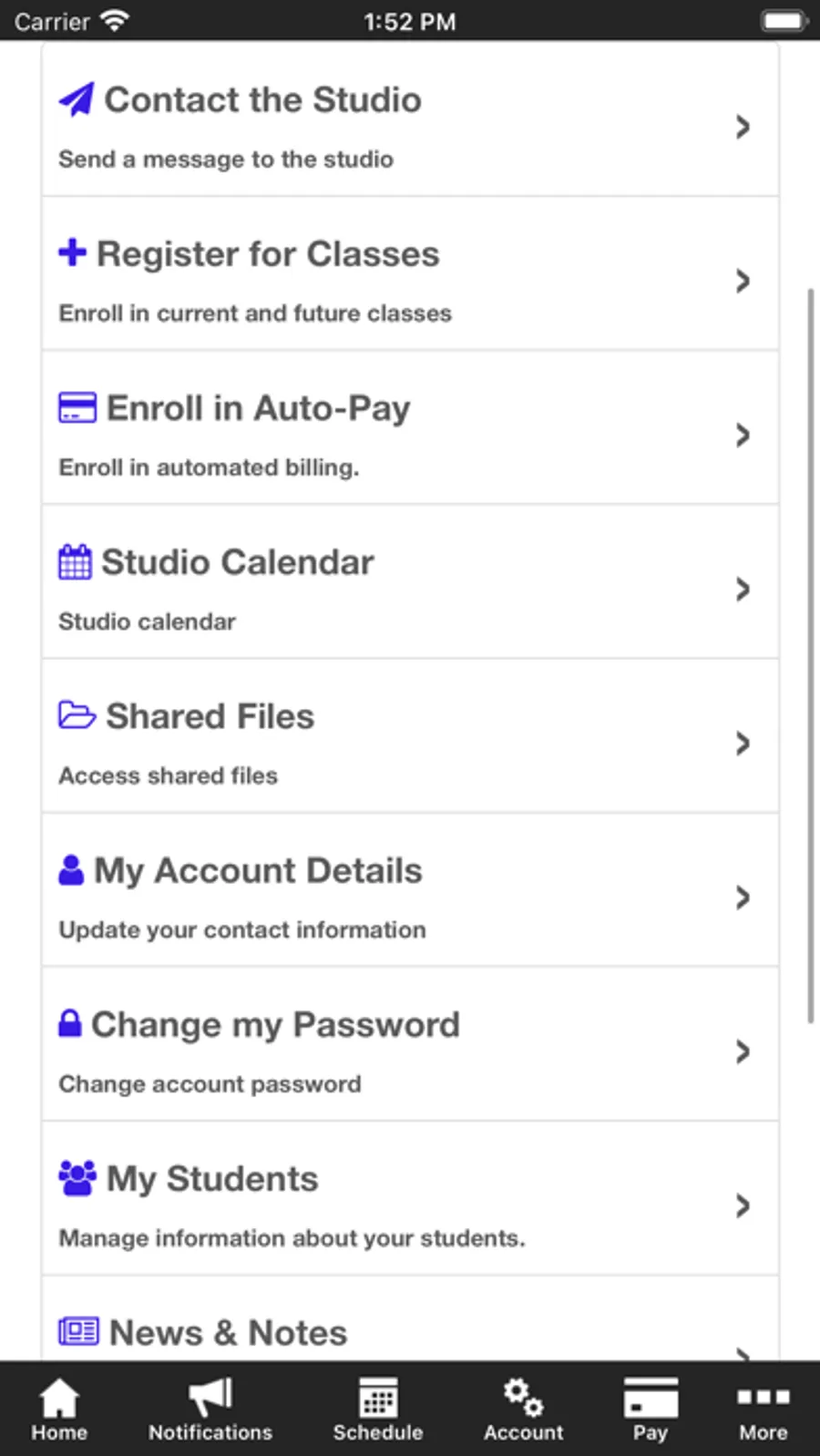Click the megaphone Notifications icon in bottom bar
The height and width of the screenshot is (1456, 820).
209,1394
